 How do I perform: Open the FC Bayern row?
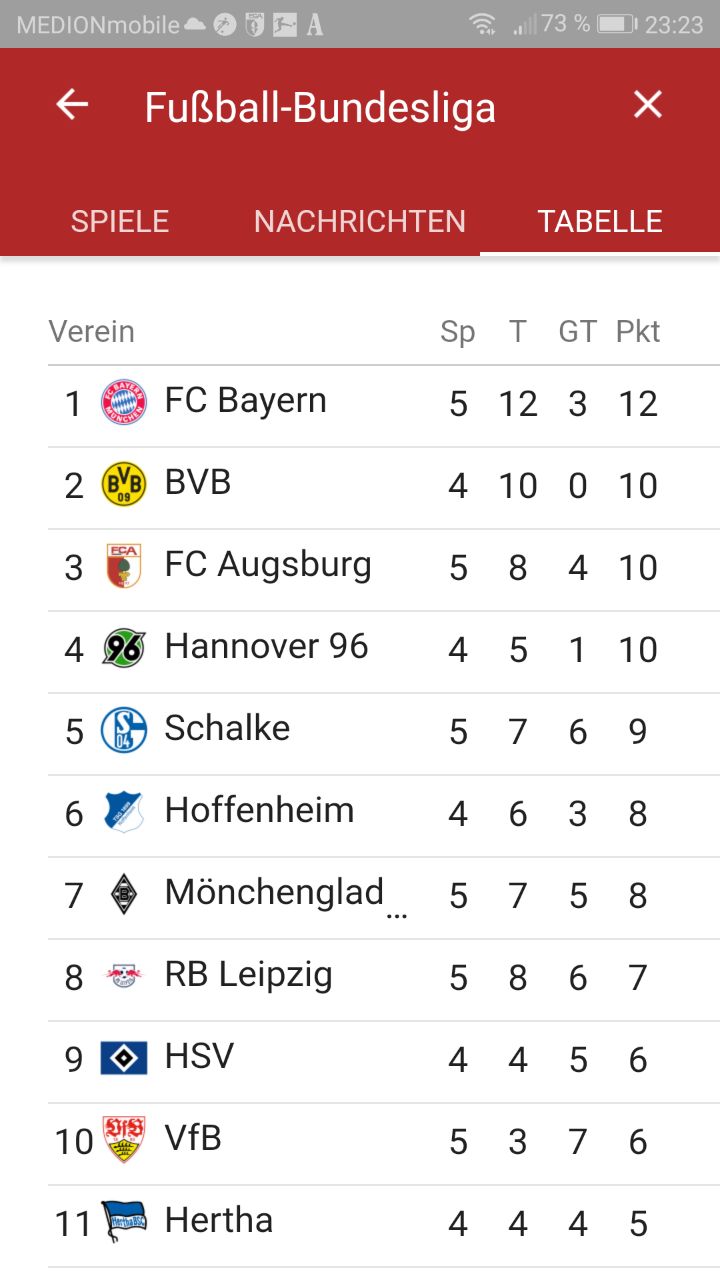click(x=384, y=406)
